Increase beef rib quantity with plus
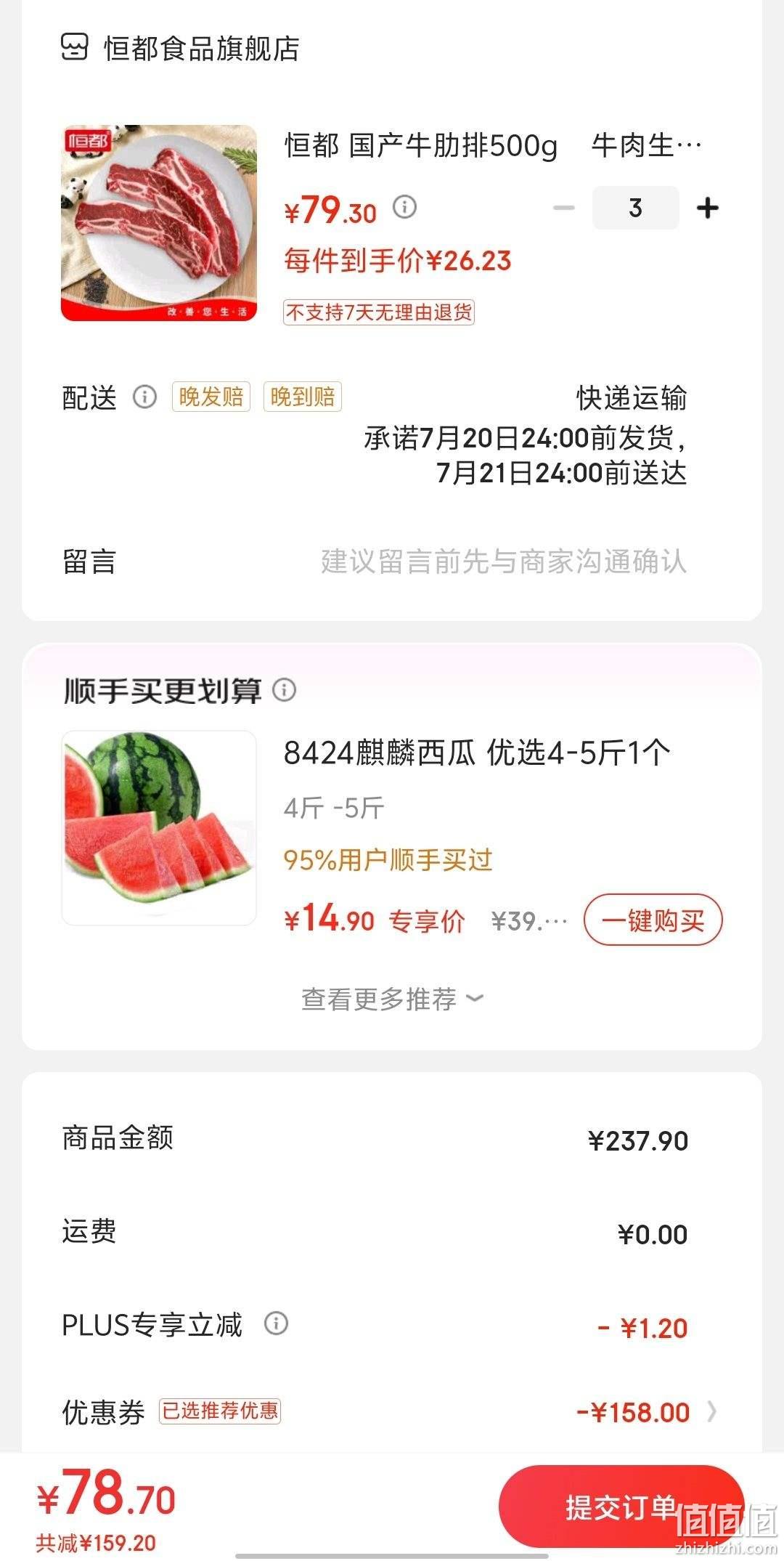 708,208
